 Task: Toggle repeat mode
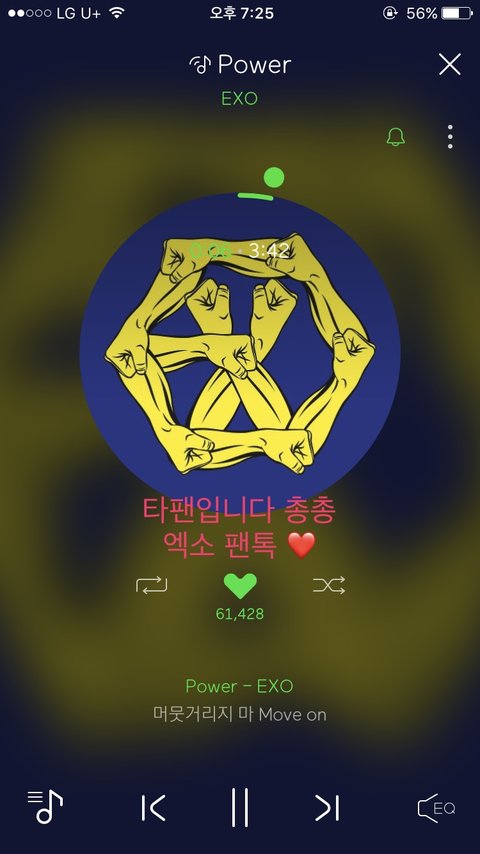pos(151,585)
